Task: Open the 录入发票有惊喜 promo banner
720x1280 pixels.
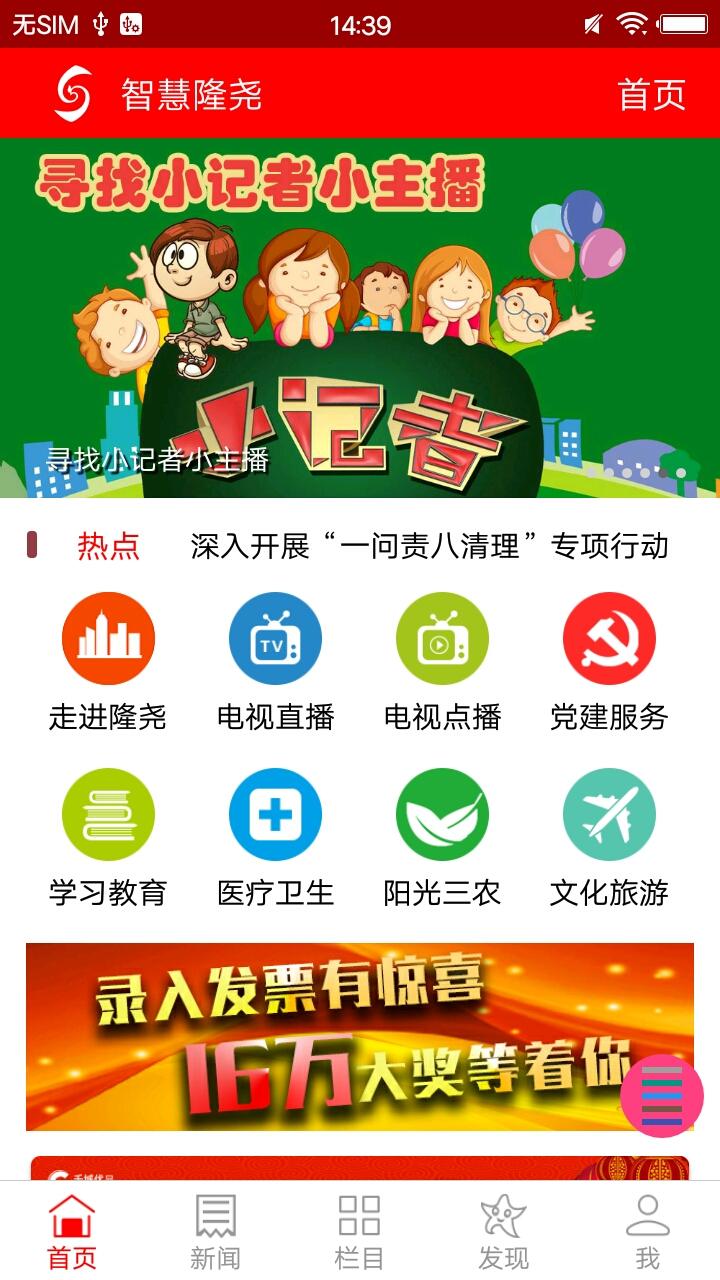Action: coord(330,1036)
